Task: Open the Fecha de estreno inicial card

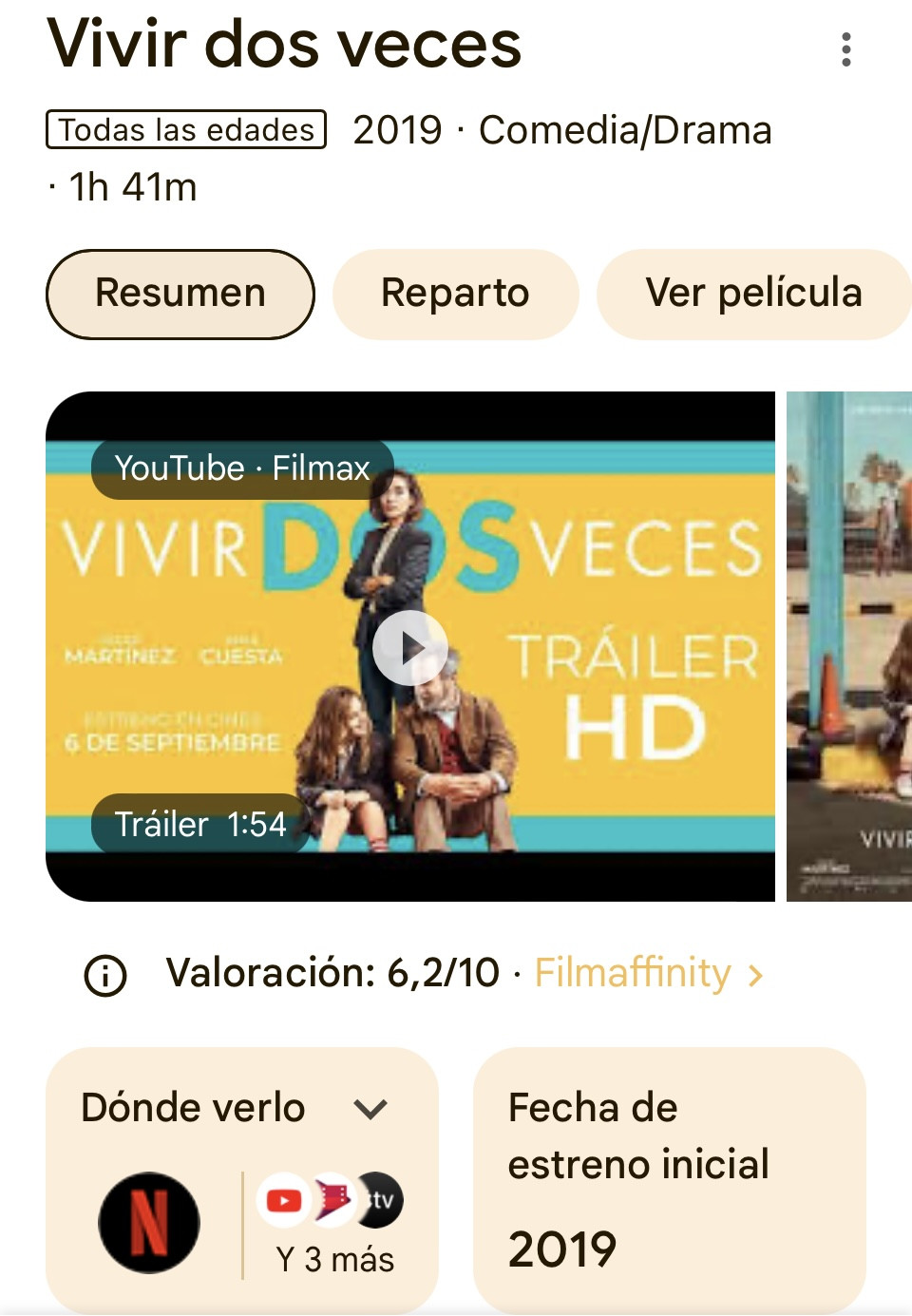Action: click(x=669, y=1178)
